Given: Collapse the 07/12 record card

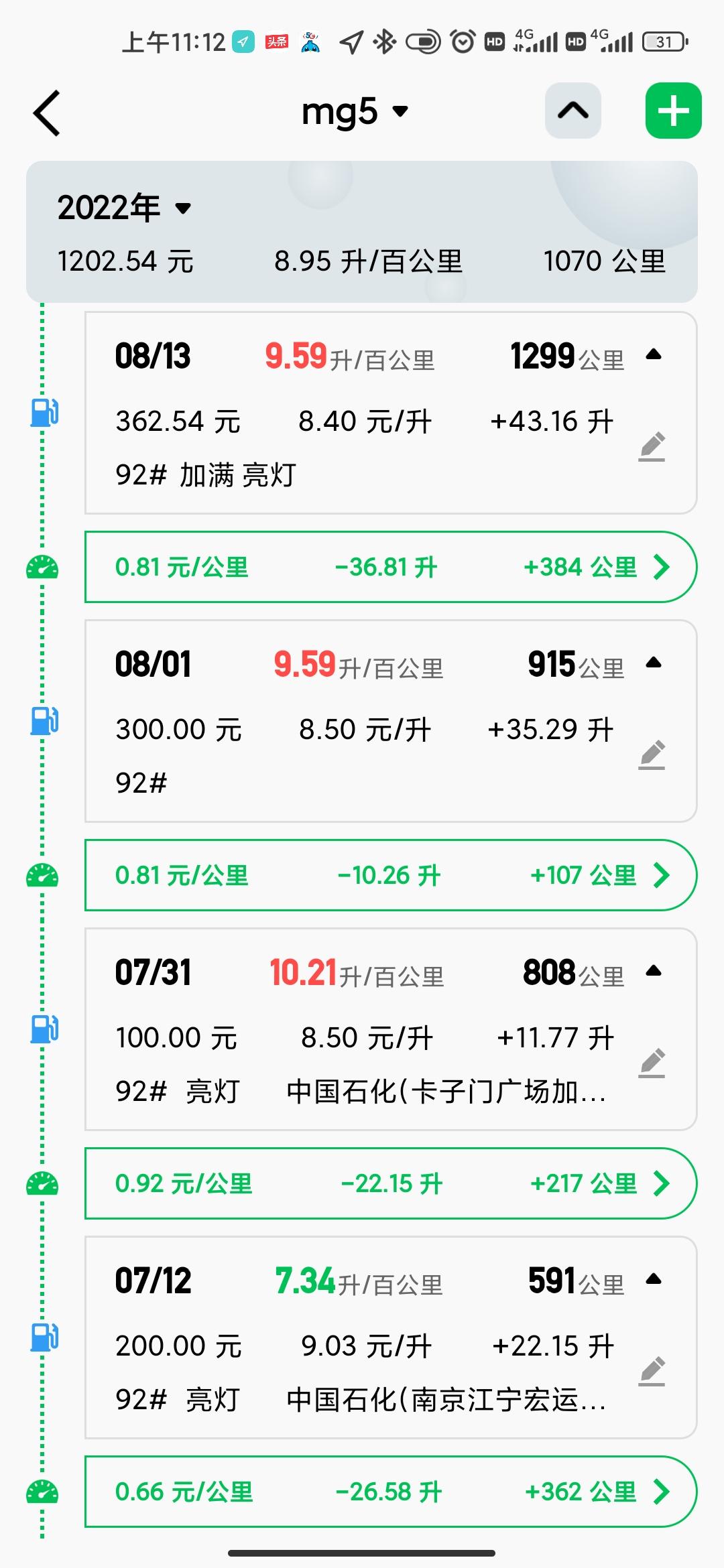Looking at the screenshot, I should coord(654,1280).
